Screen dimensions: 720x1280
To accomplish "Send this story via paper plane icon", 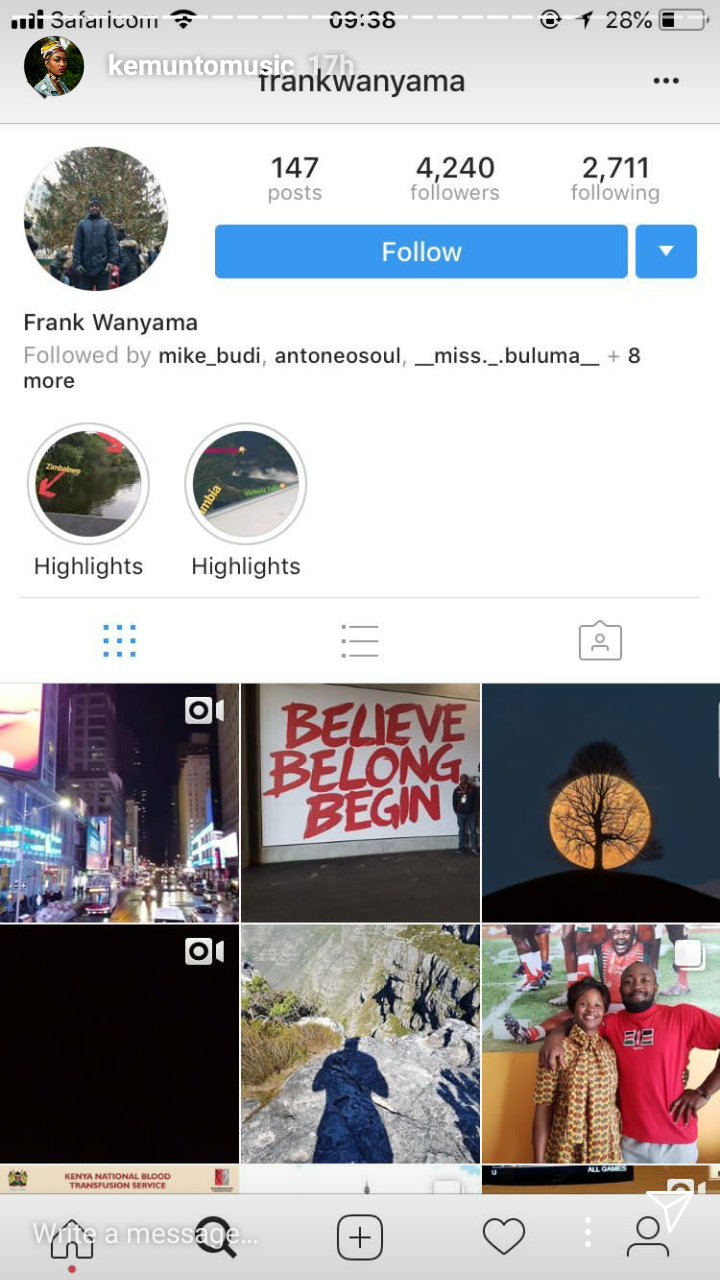I will pyautogui.click(x=669, y=1212).
